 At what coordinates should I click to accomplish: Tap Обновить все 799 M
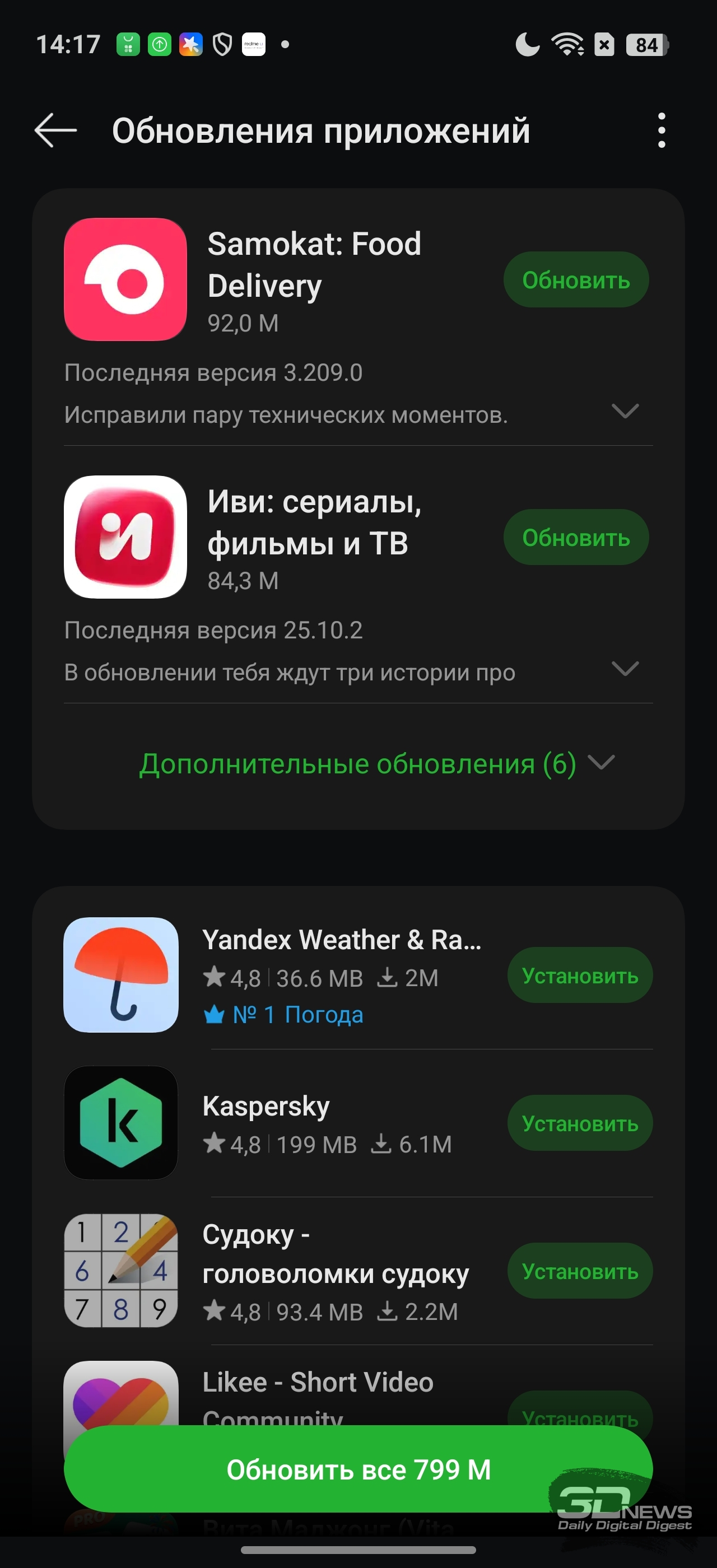(358, 1469)
